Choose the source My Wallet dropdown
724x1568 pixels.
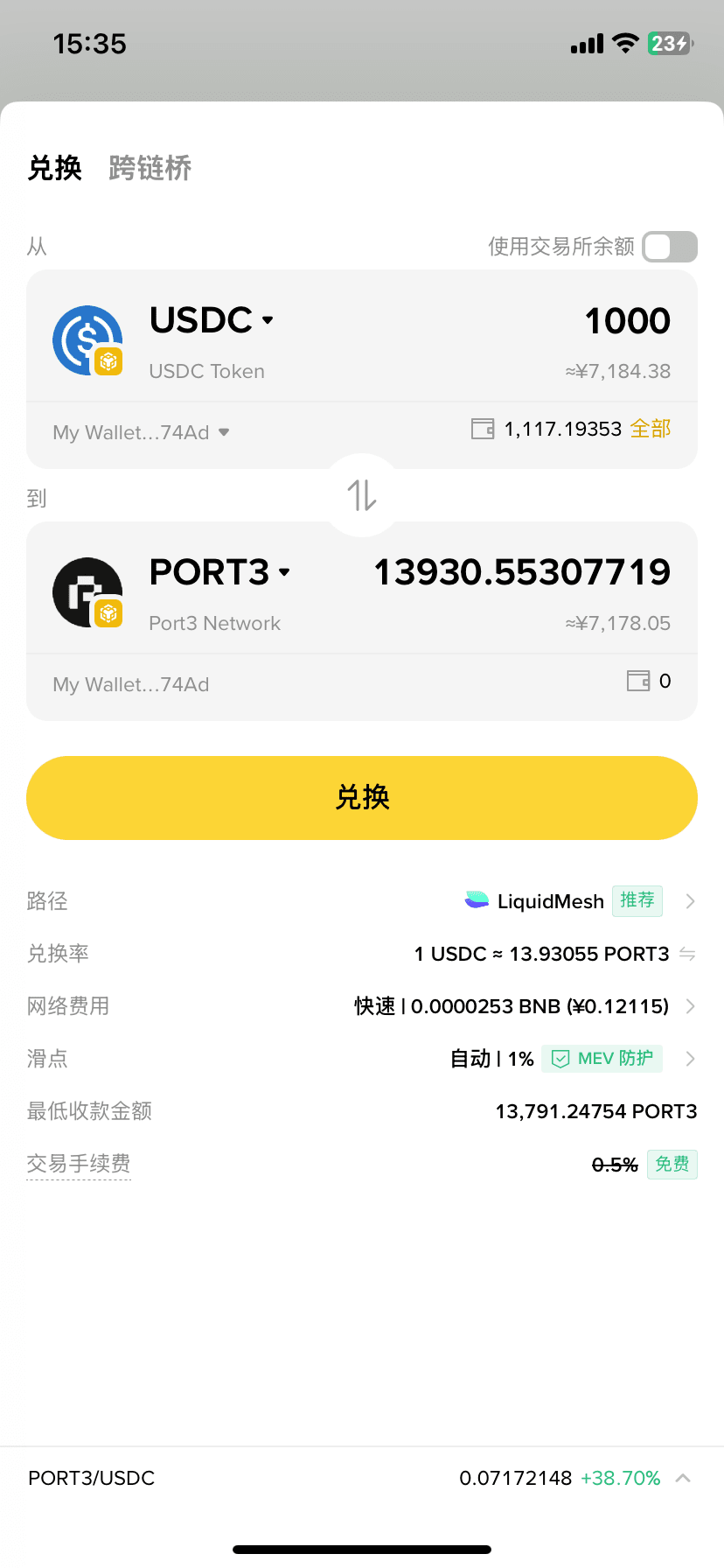[x=141, y=432]
